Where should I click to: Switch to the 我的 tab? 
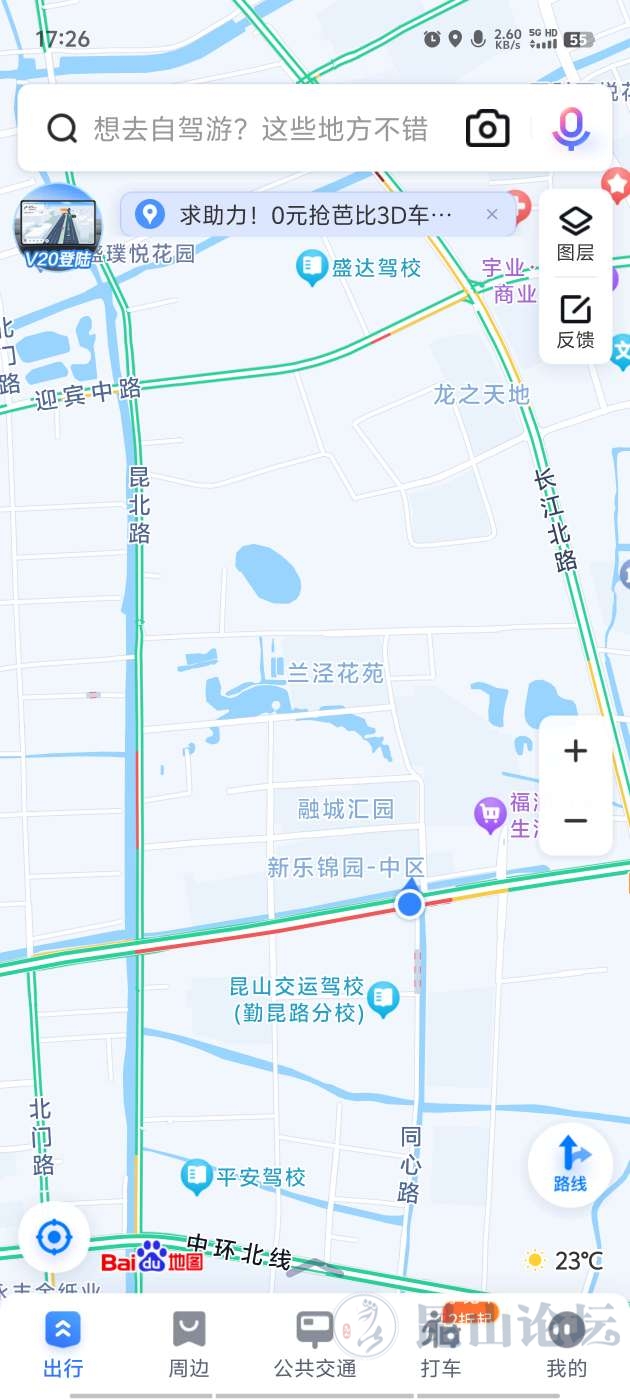(x=566, y=1345)
